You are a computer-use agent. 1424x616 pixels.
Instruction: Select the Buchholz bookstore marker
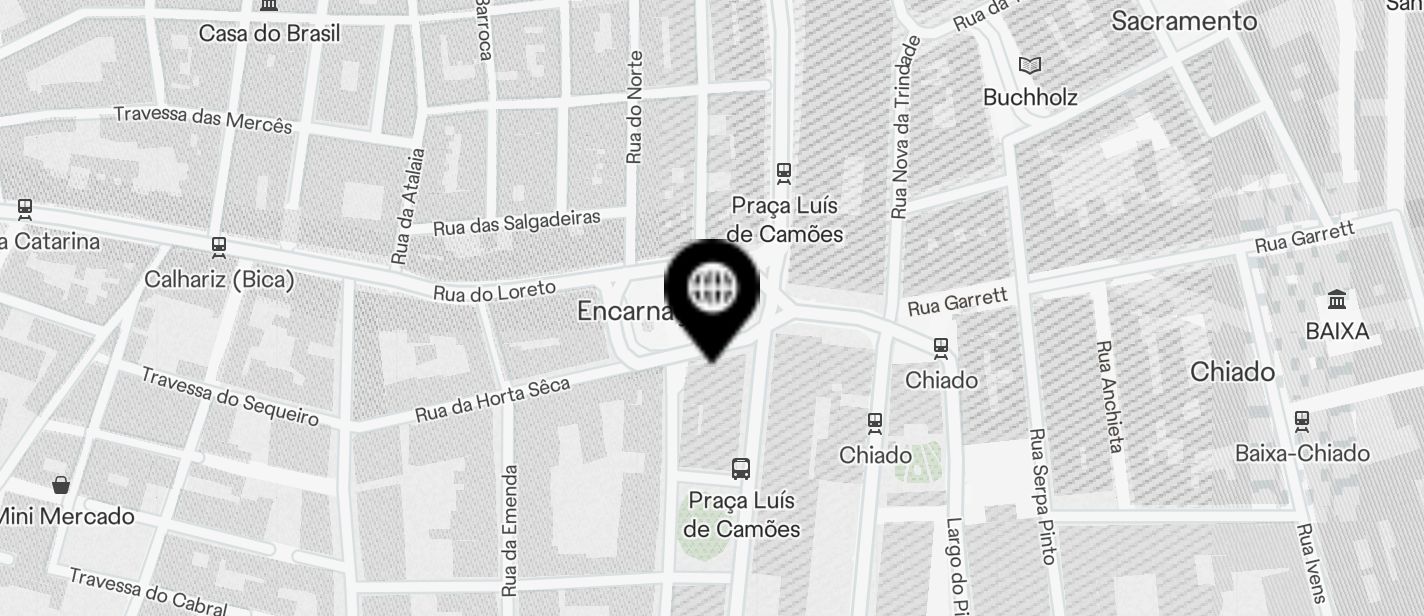[1030, 66]
